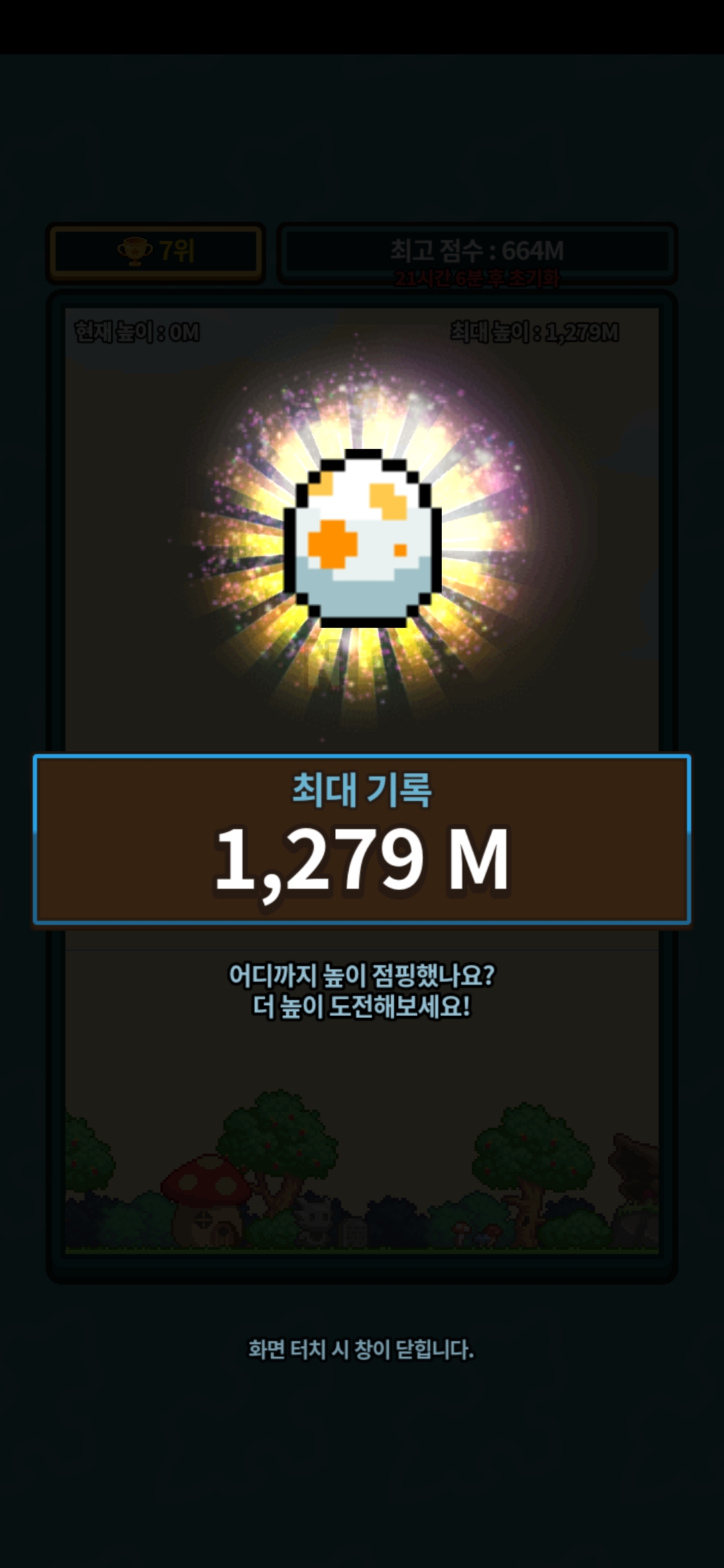
Task: Dismiss the 최대 기록 1,279 M record popup
Action: [362, 1348]
